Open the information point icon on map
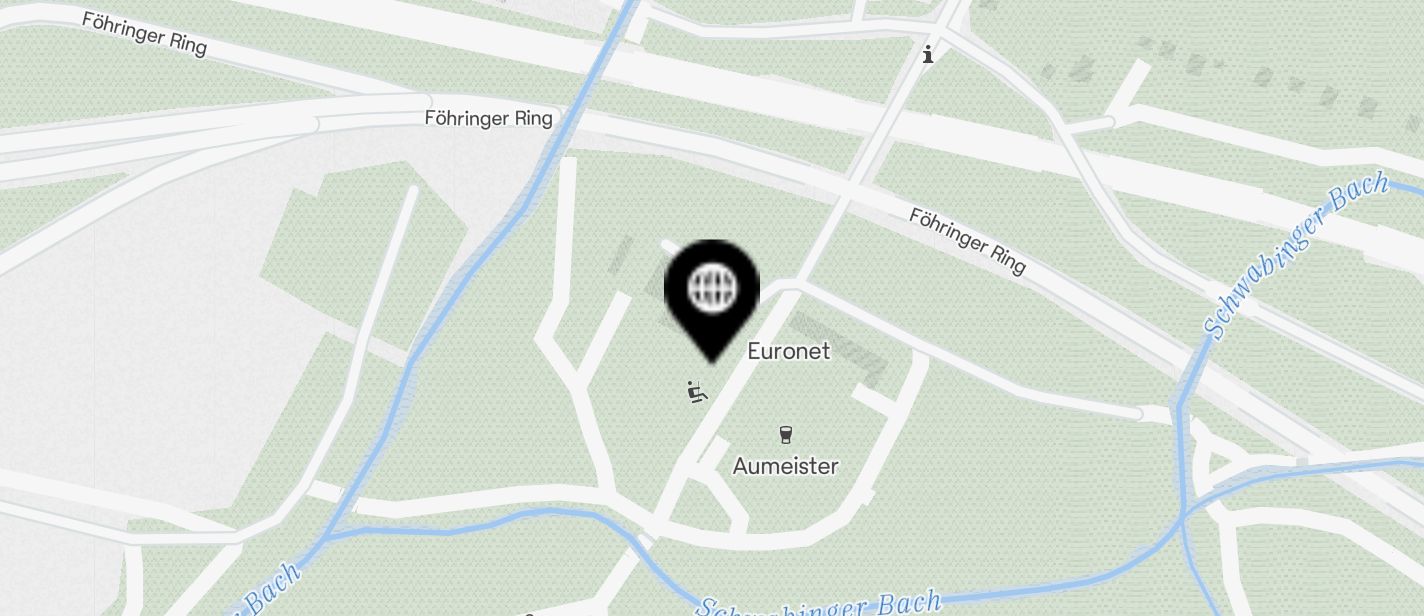The height and width of the screenshot is (616, 1424). tap(928, 55)
